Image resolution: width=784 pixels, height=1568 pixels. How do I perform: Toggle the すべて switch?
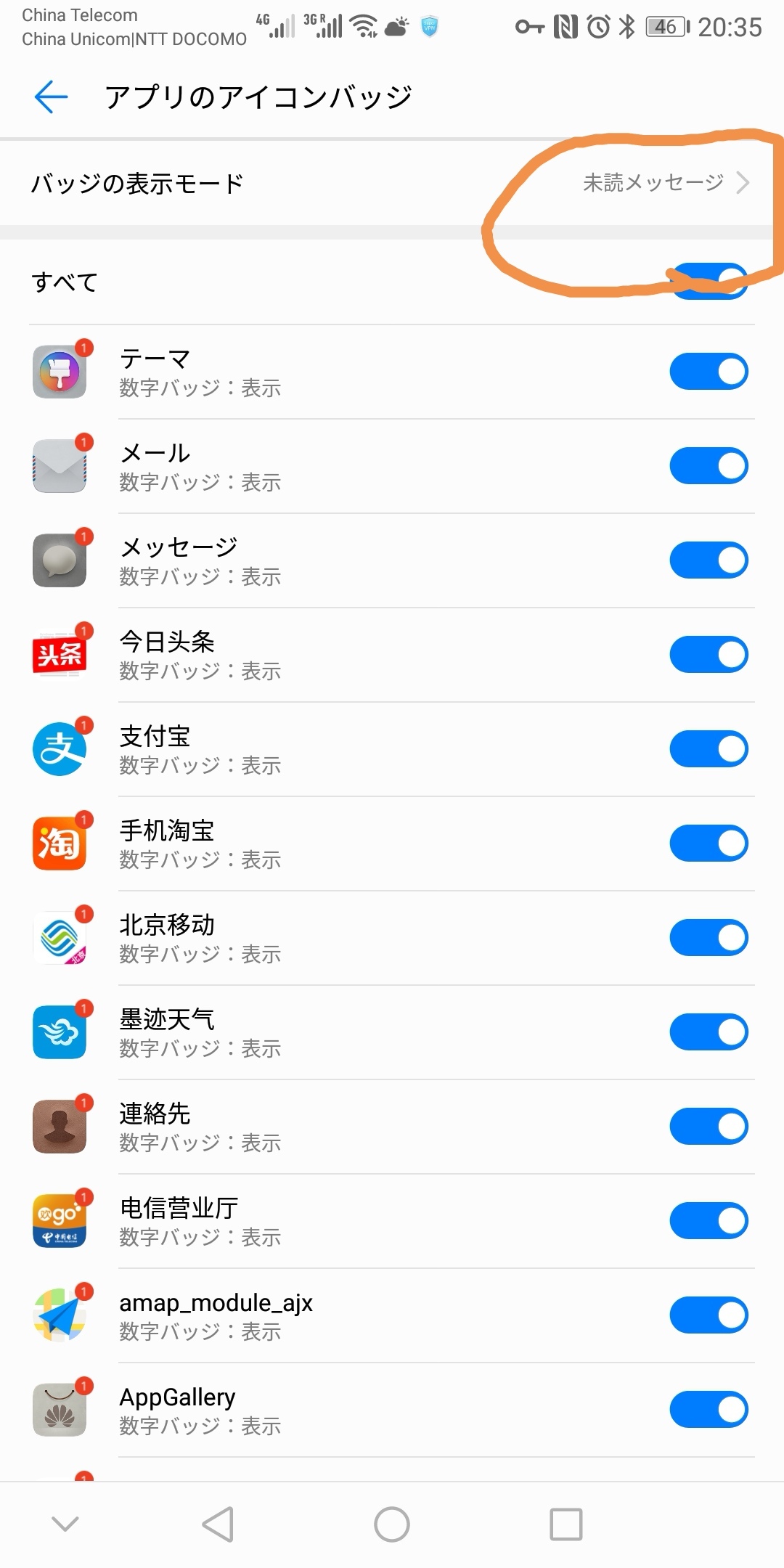click(709, 282)
